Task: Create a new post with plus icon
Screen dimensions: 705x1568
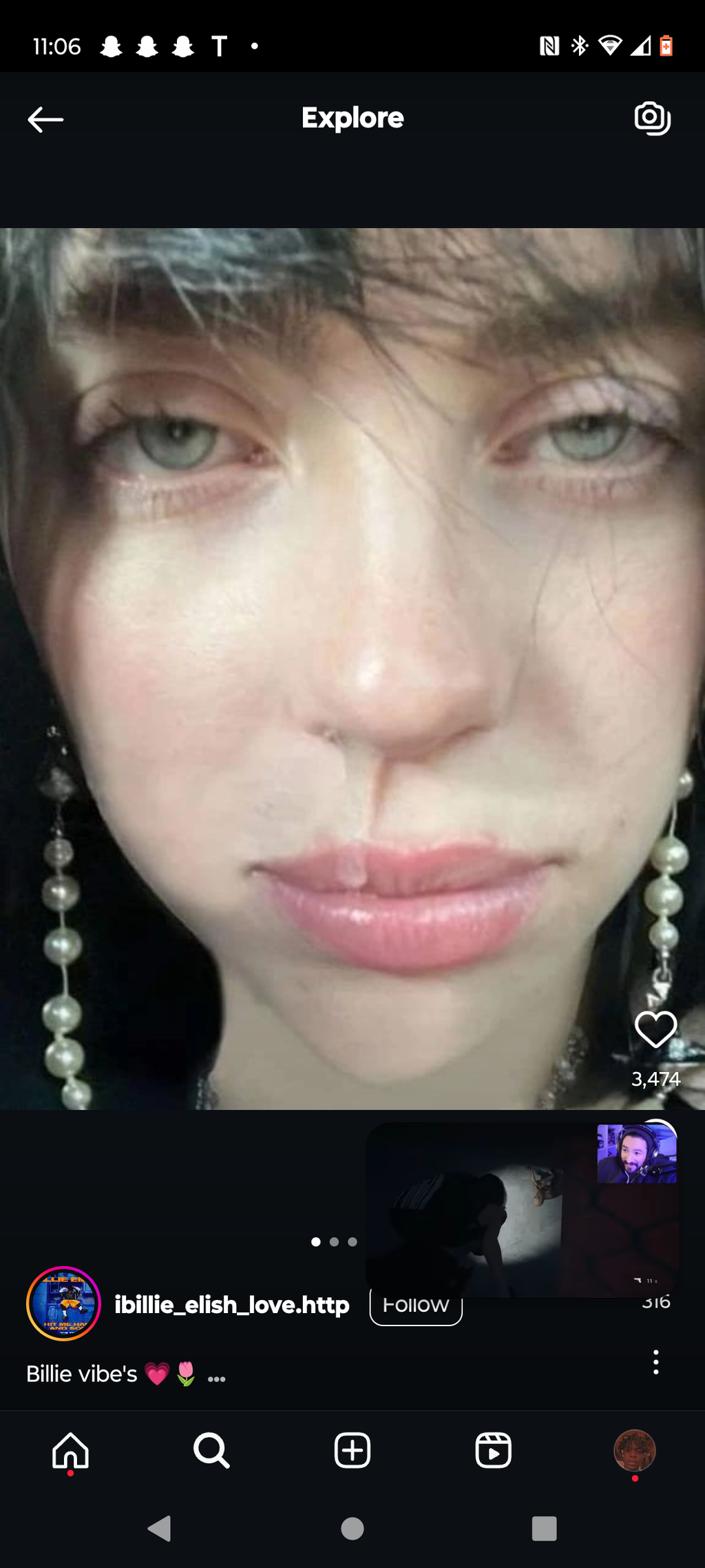Action: [x=352, y=1451]
